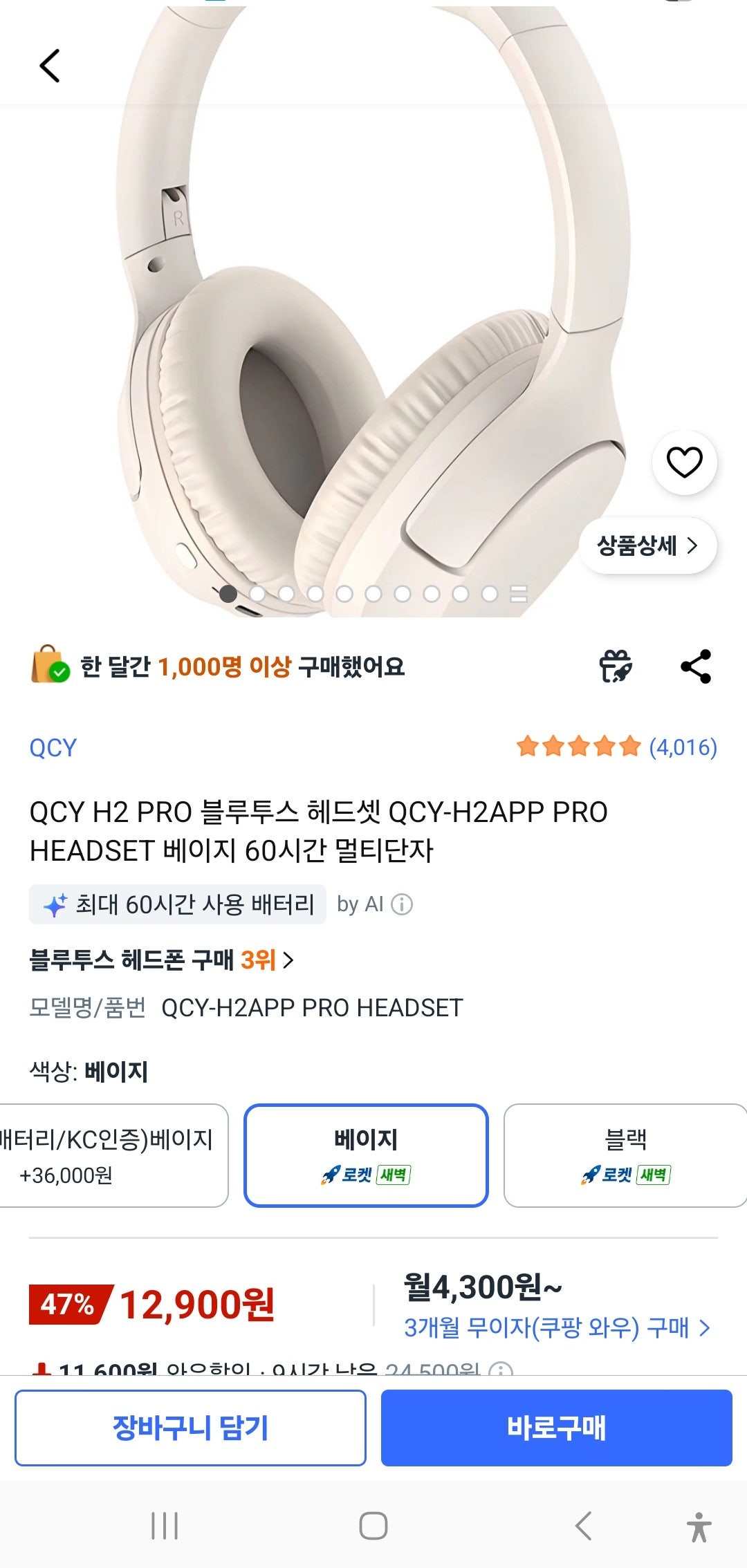Viewport: 747px width, 1568px height.
Task: Tap the back arrow at top left
Action: (x=47, y=66)
